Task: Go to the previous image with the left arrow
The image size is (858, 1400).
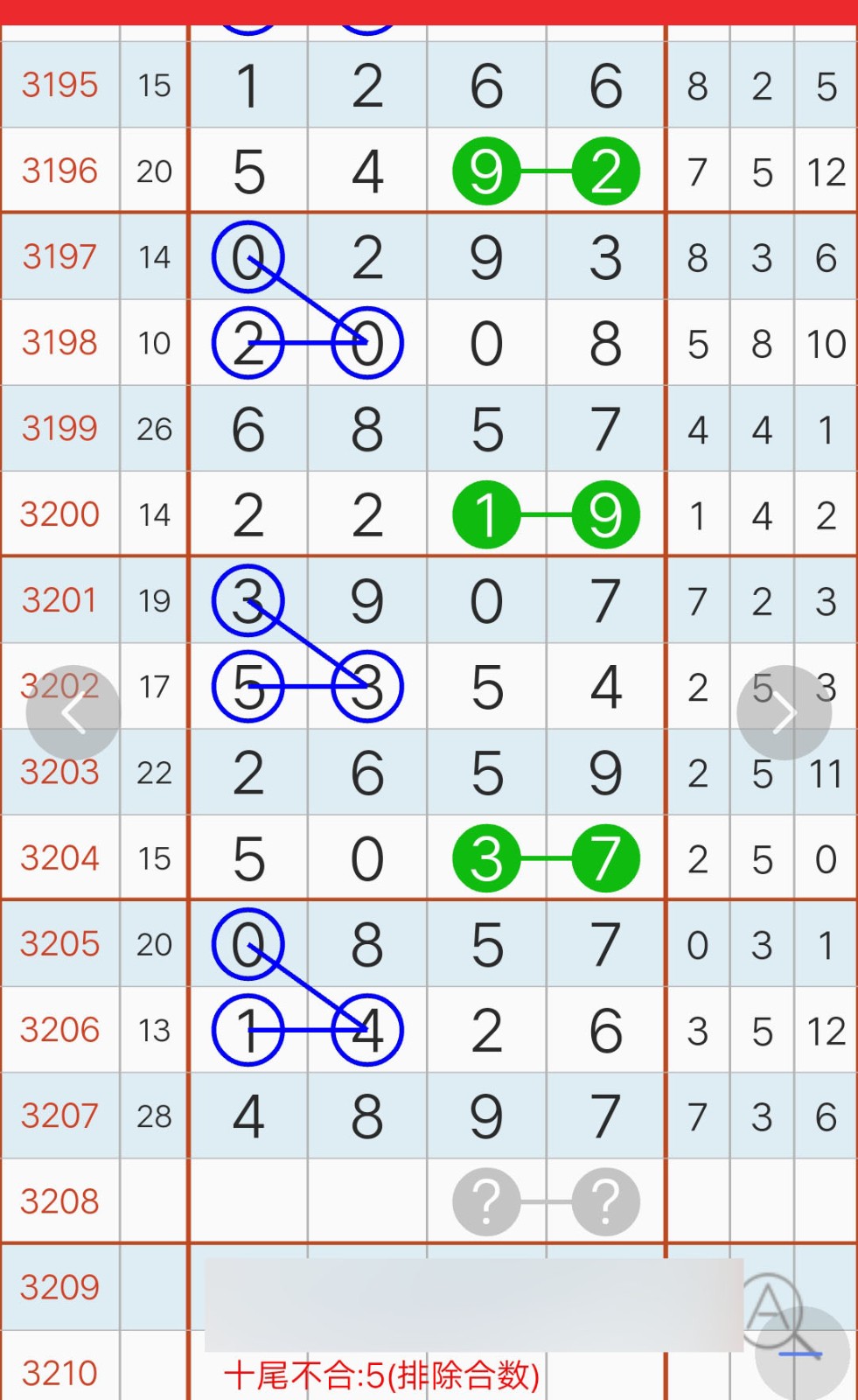Action: pyautogui.click(x=73, y=713)
